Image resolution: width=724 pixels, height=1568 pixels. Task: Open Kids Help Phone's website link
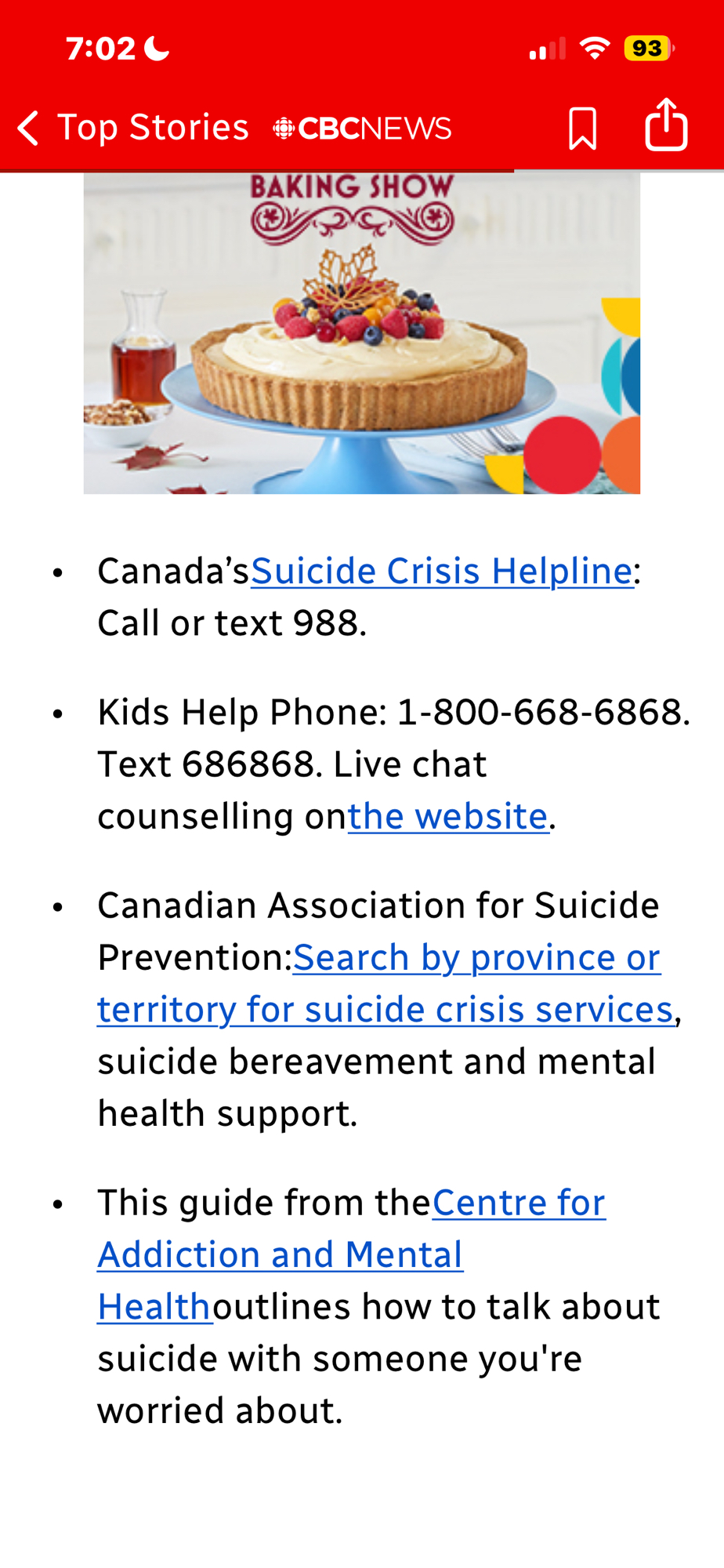[447, 816]
